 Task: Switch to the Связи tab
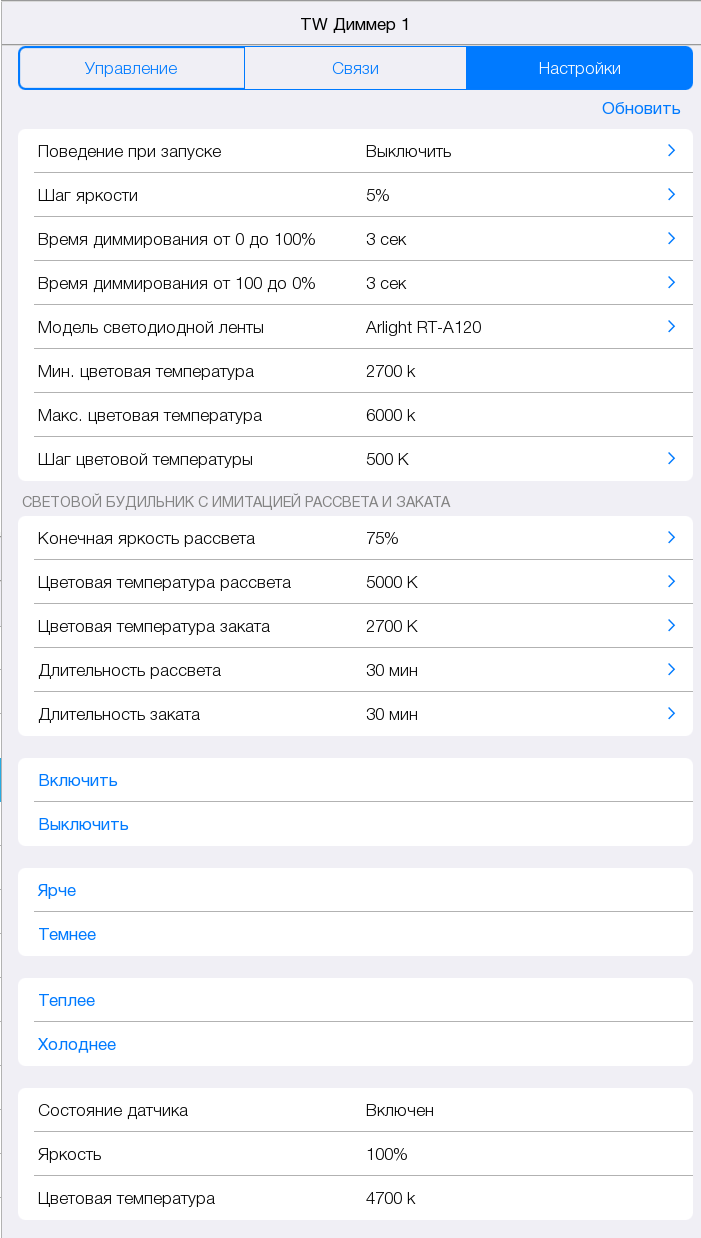coord(355,69)
